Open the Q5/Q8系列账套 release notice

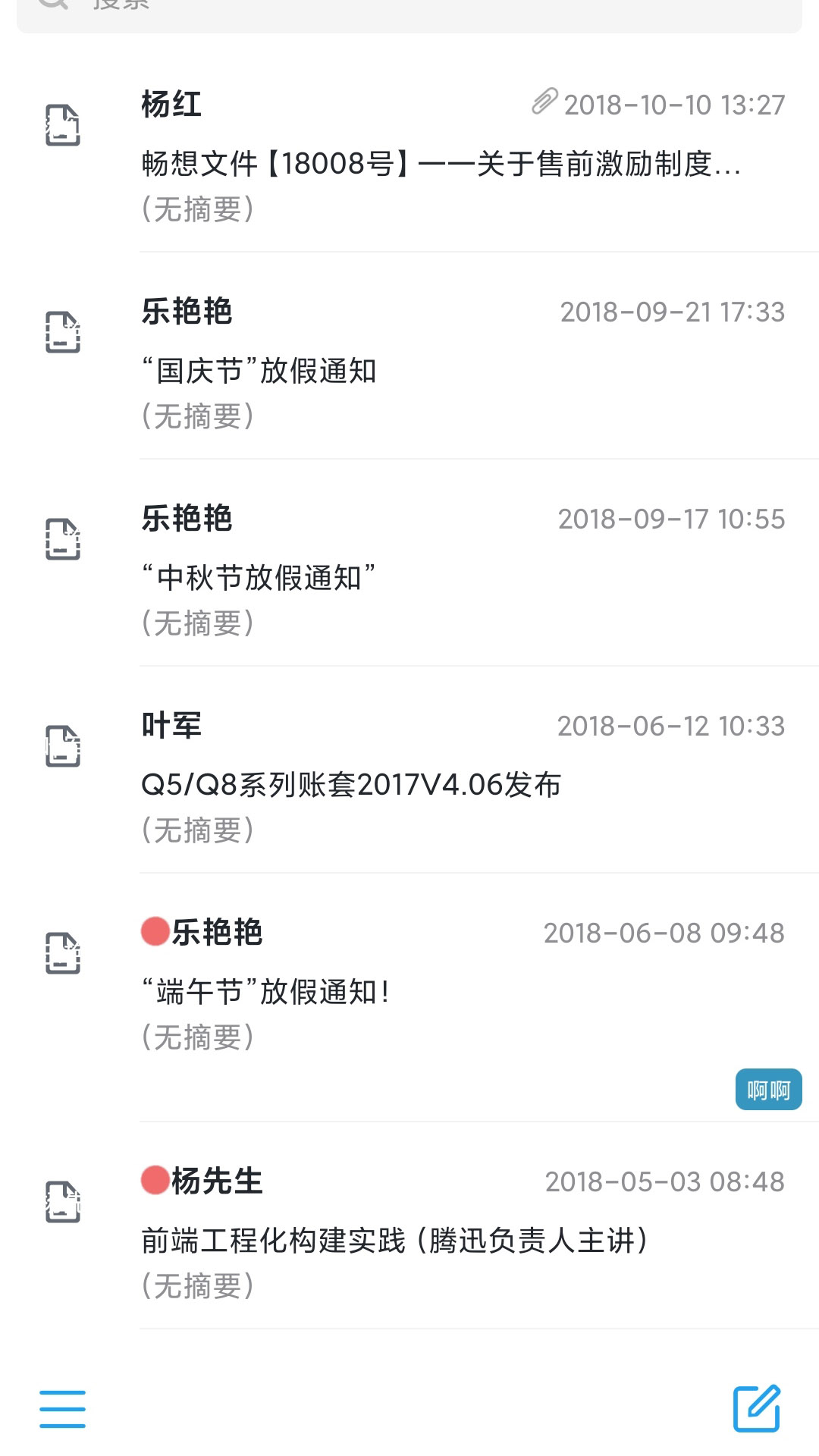coord(349,787)
